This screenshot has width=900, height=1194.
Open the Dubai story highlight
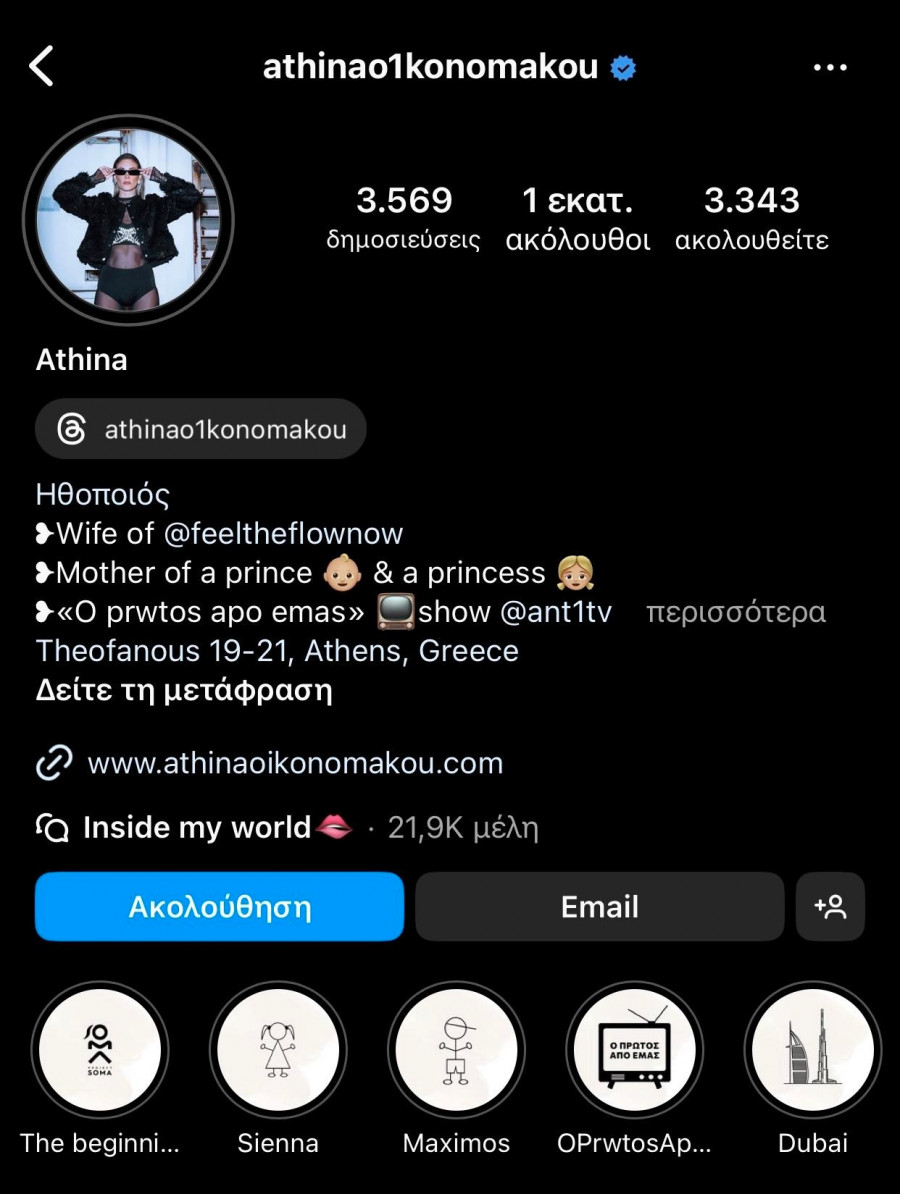pyautogui.click(x=812, y=1050)
